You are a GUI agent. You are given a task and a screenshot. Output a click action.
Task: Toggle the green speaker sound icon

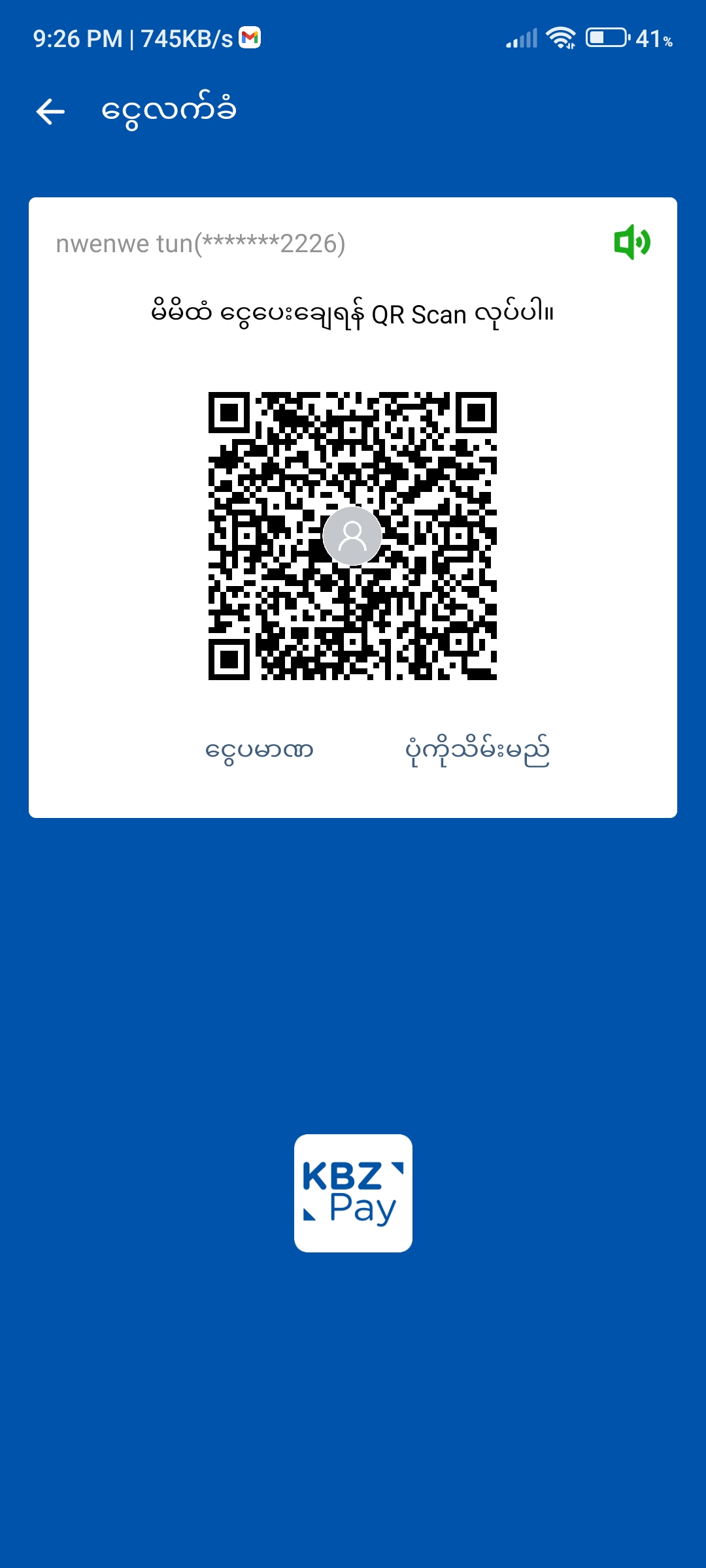pos(631,242)
